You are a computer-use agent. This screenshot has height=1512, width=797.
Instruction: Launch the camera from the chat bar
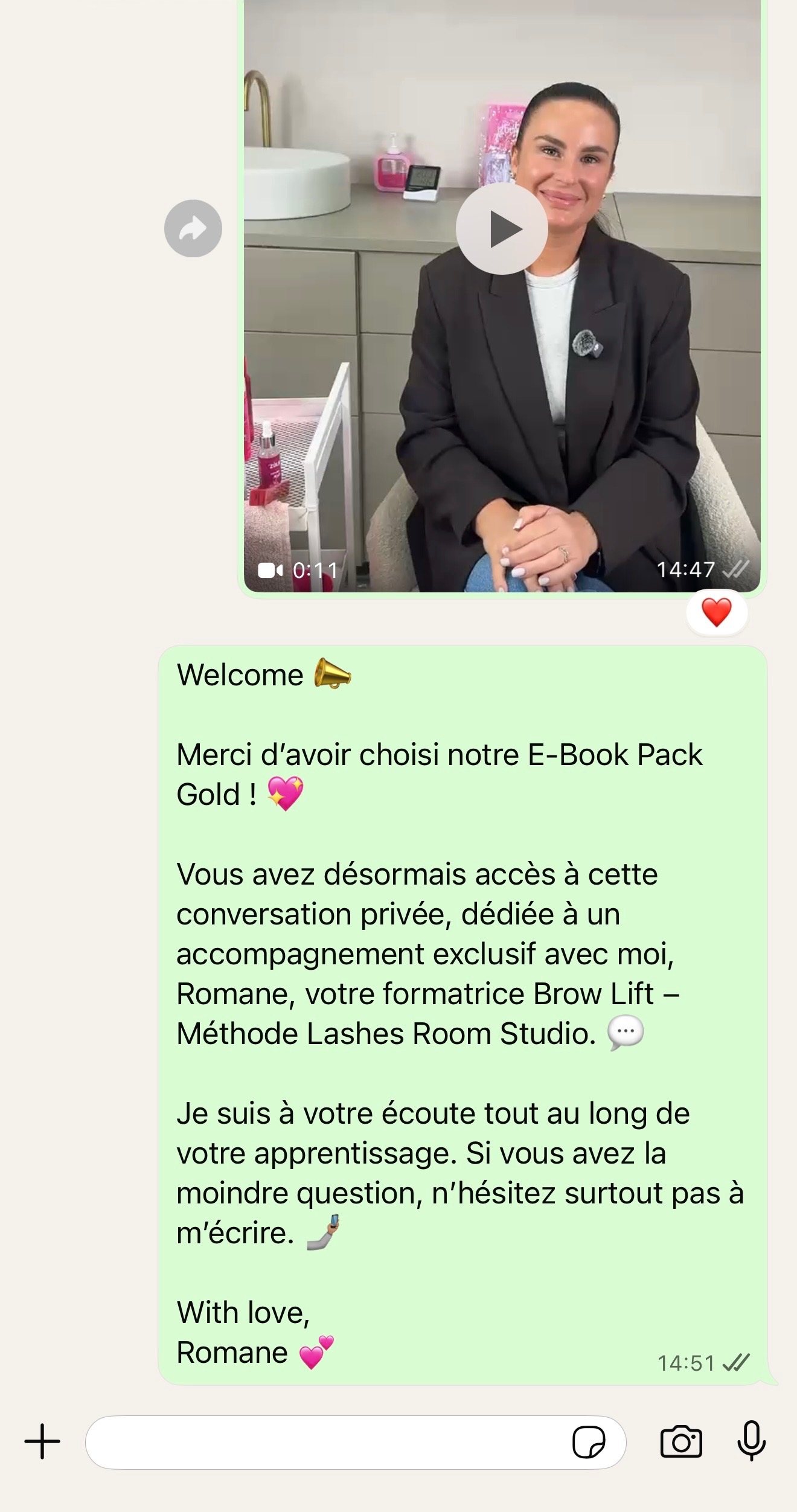coord(681,1442)
